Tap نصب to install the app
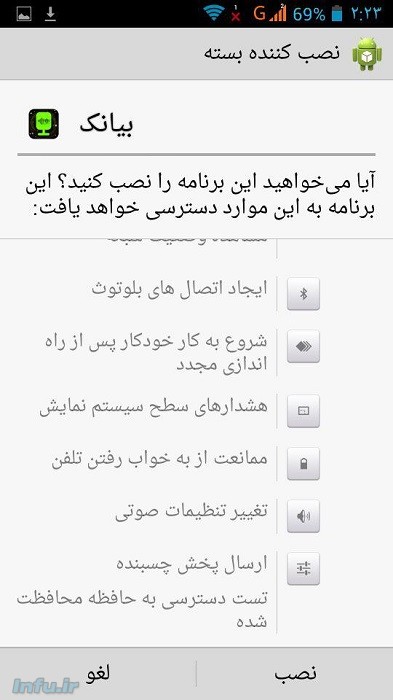The height and width of the screenshot is (700, 393). coord(295,674)
